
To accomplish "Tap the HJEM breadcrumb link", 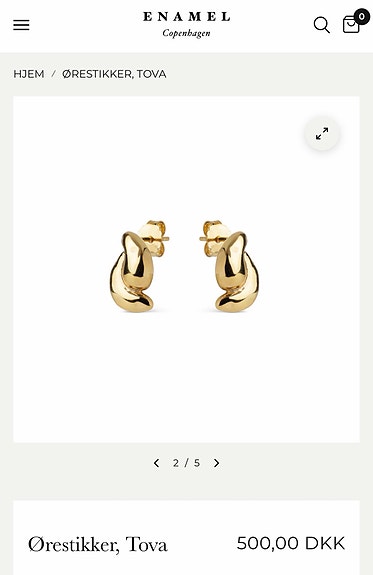I will click(29, 74).
